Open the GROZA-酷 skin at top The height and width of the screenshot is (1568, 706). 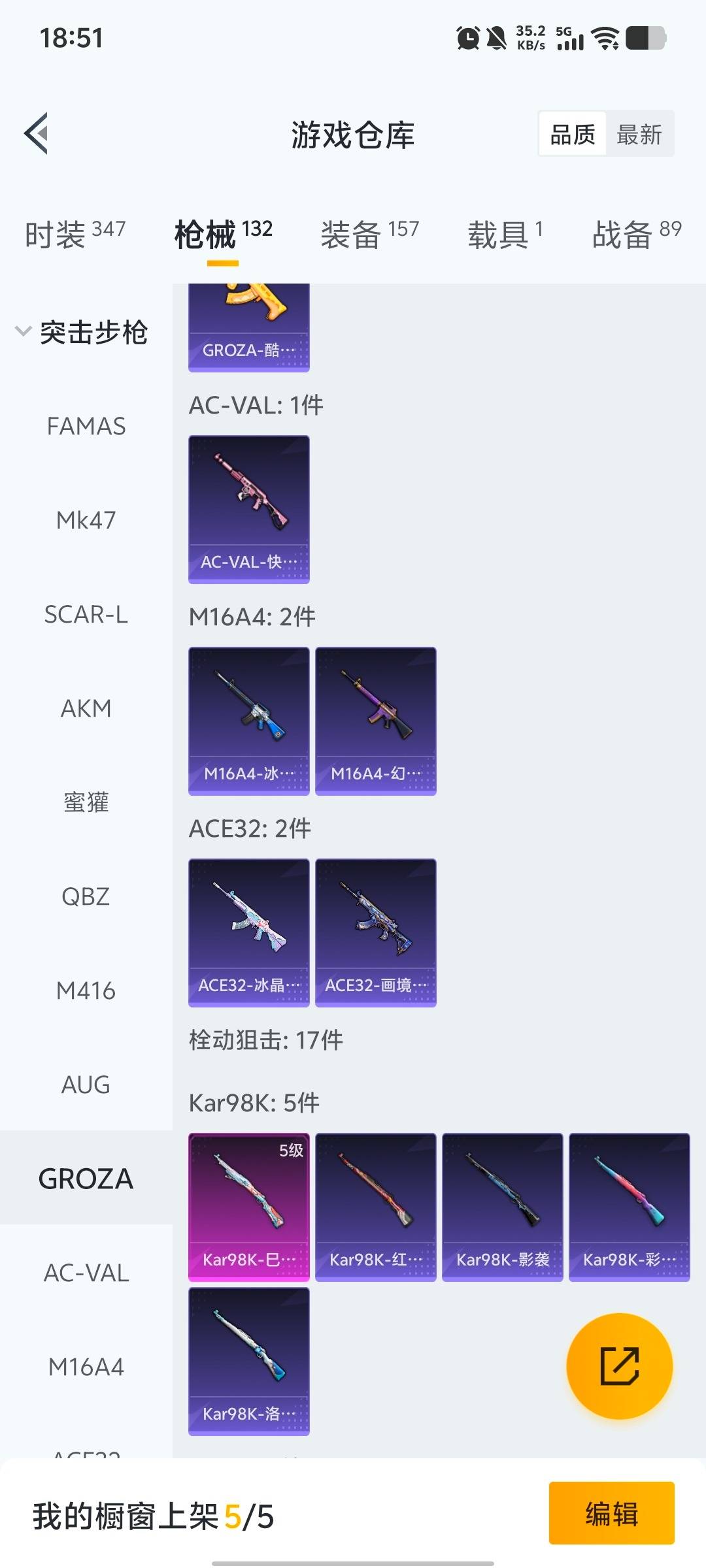(x=248, y=320)
